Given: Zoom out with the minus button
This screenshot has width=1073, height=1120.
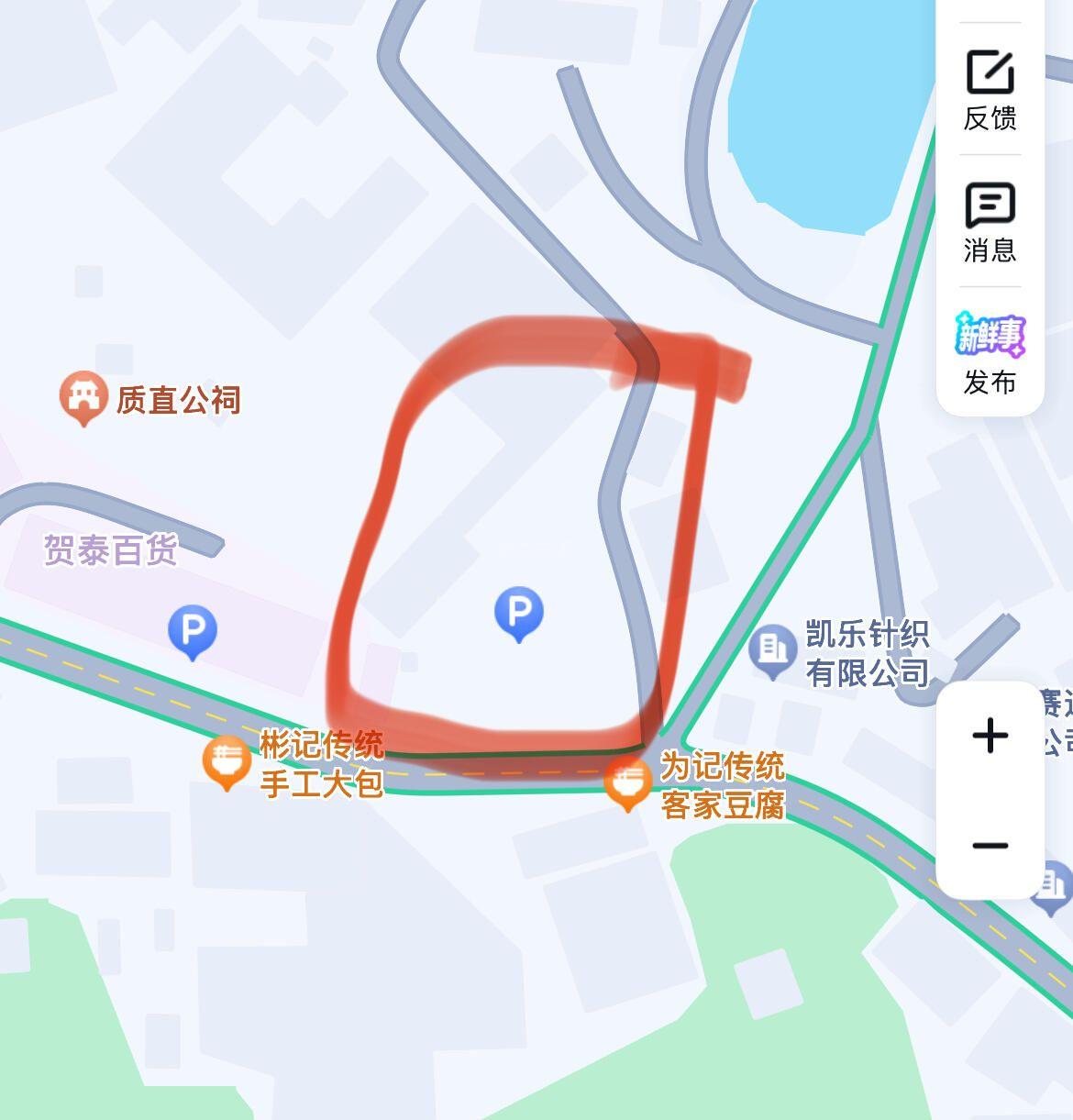Looking at the screenshot, I should pos(990,846).
